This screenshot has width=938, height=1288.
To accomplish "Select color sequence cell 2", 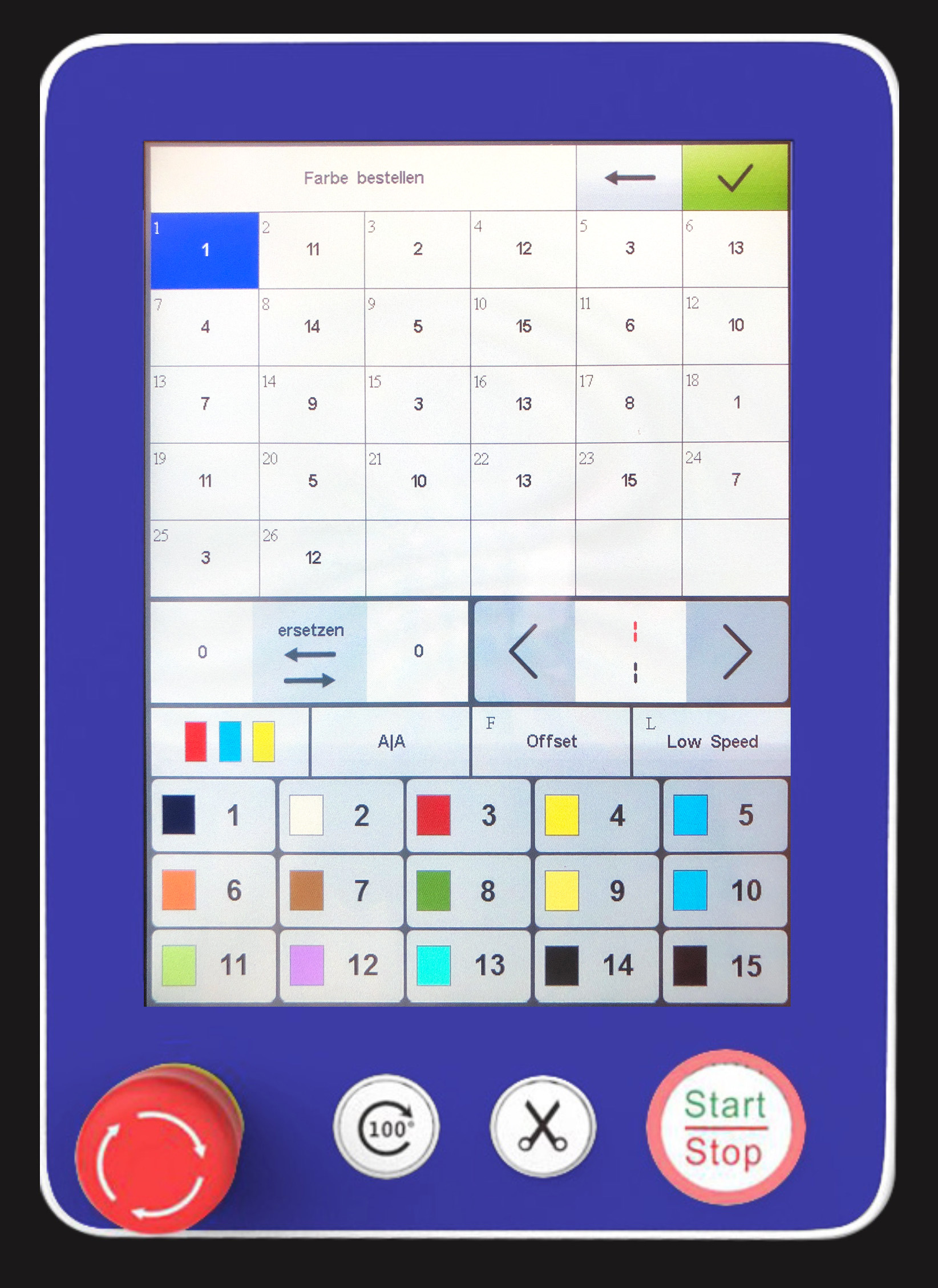I will [312, 250].
